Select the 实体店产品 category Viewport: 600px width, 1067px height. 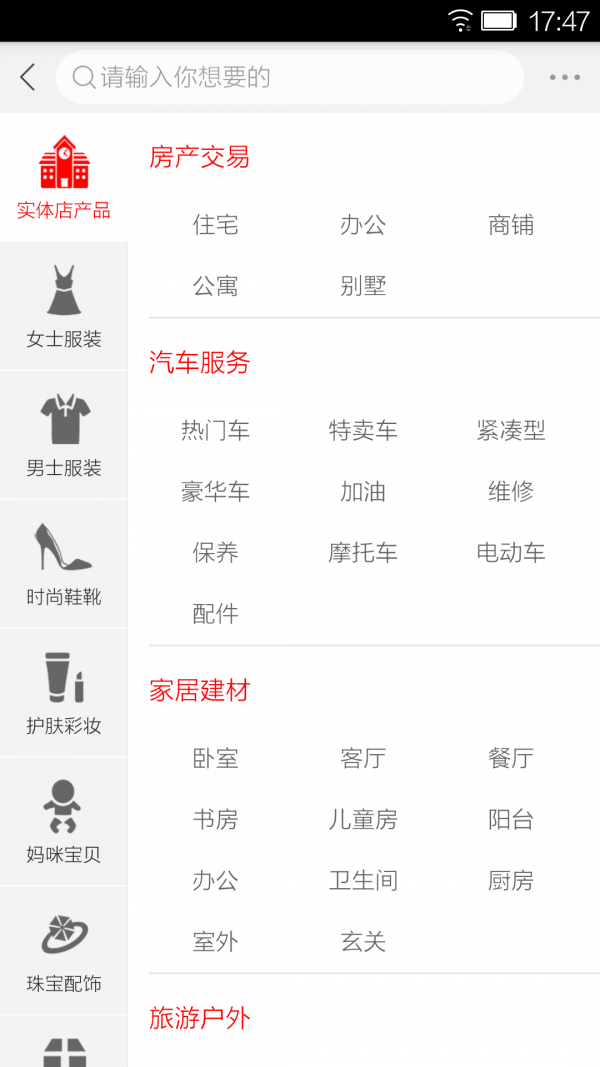tap(64, 178)
